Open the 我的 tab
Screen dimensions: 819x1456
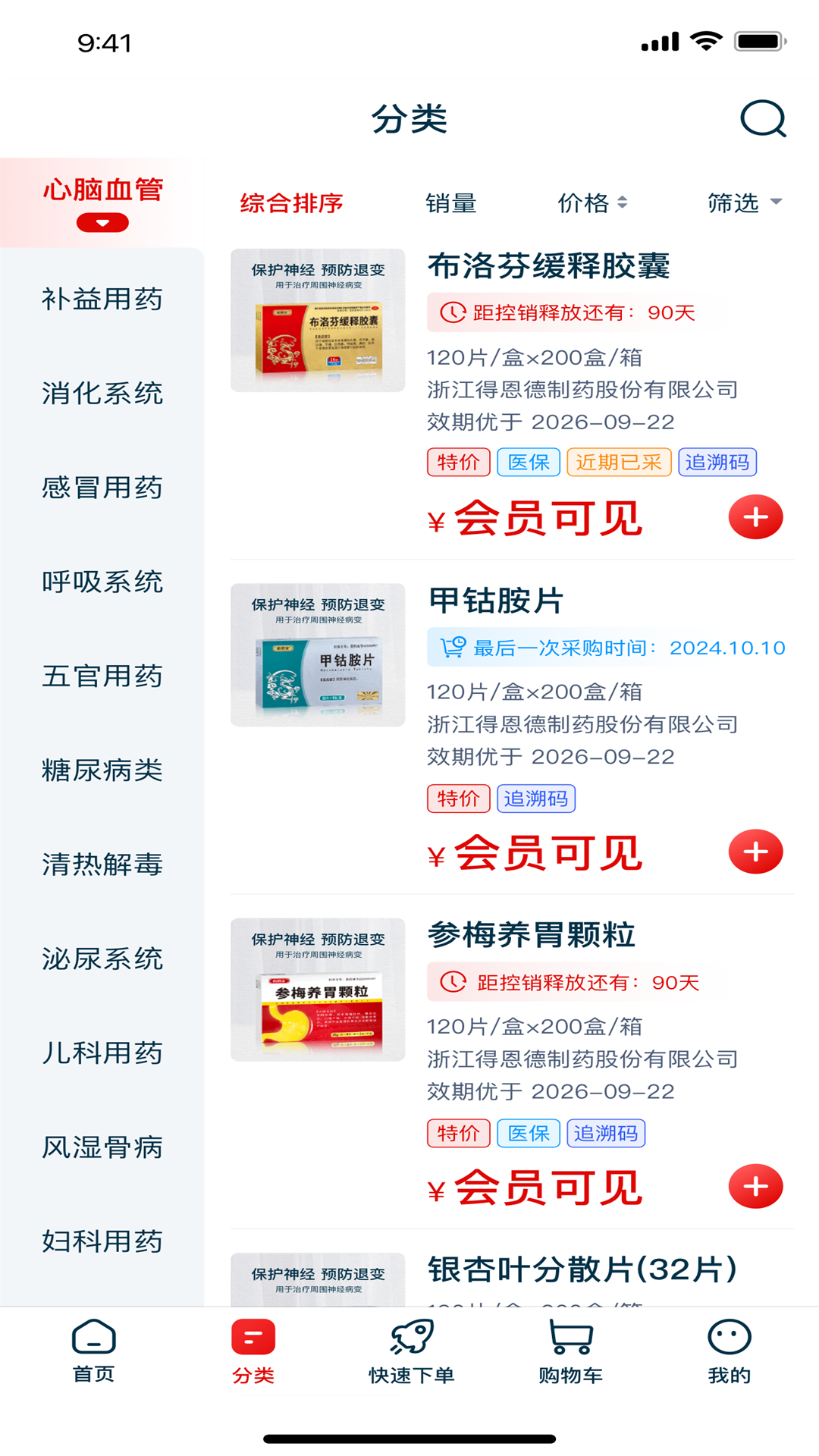pyautogui.click(x=729, y=1351)
